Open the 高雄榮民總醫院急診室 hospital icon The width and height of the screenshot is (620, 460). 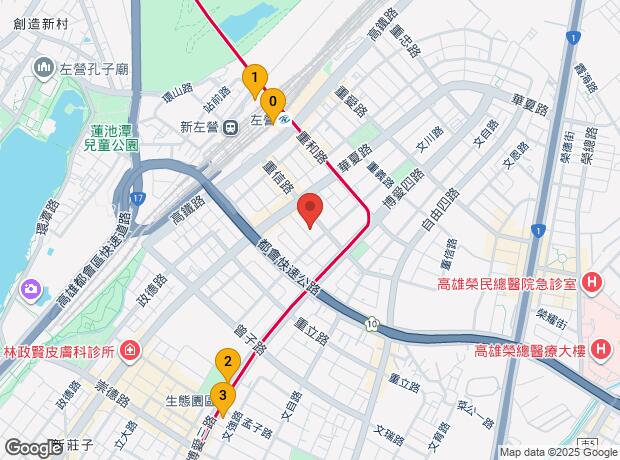coord(592,283)
